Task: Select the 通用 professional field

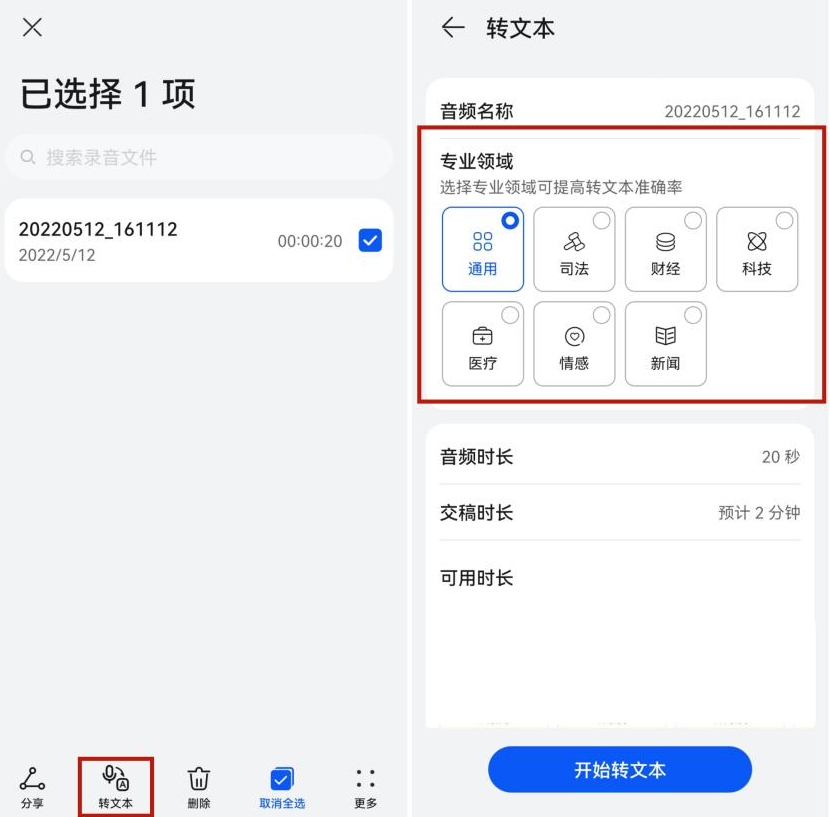Action: 483,249
